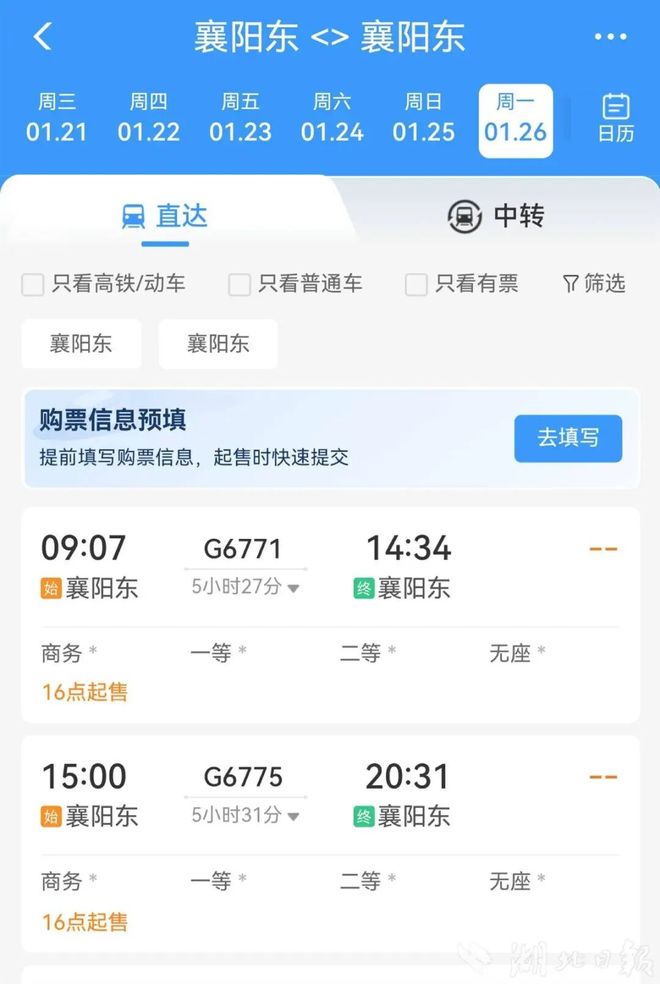This screenshot has height=984, width=660.
Task: Check 只看有票 filter
Action: [416, 285]
